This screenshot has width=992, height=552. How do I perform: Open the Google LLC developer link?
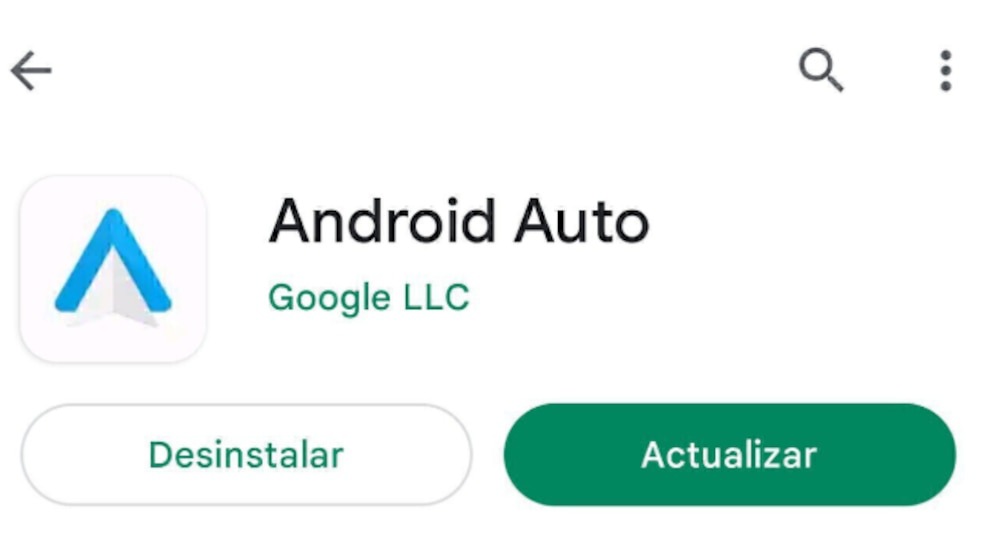tap(368, 297)
